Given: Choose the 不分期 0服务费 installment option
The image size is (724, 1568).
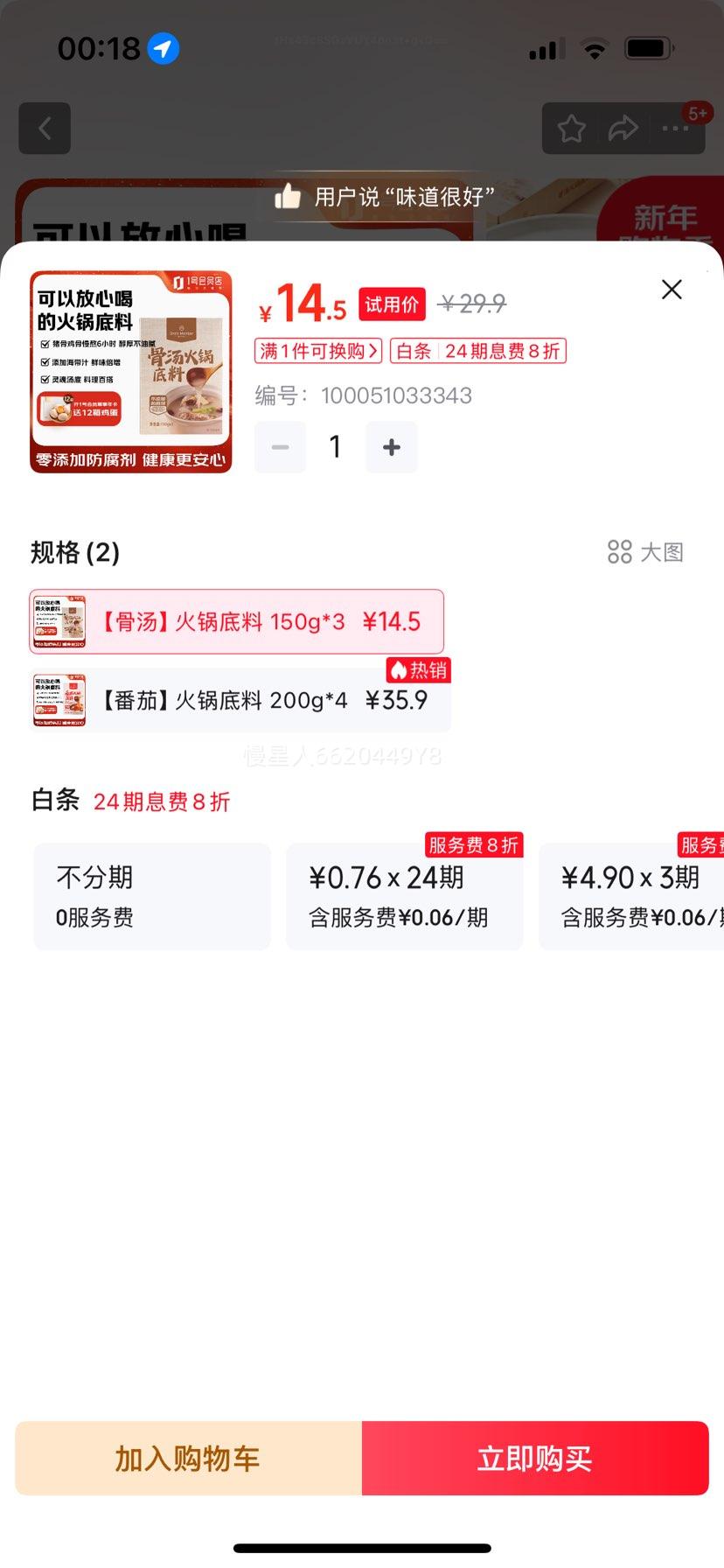Looking at the screenshot, I should tap(151, 895).
